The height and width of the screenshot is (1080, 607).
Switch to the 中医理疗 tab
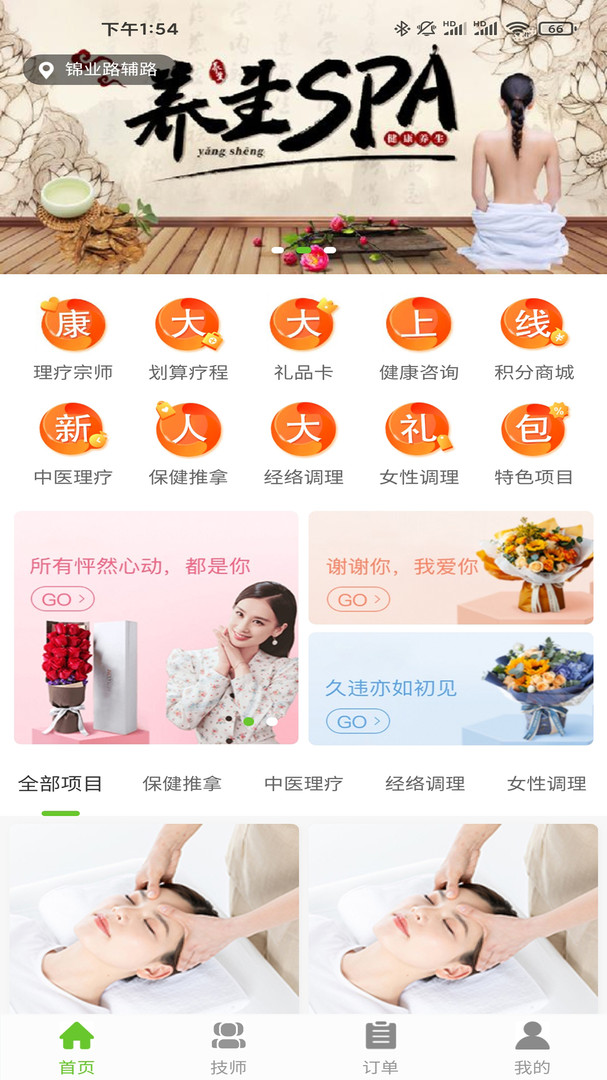[303, 784]
